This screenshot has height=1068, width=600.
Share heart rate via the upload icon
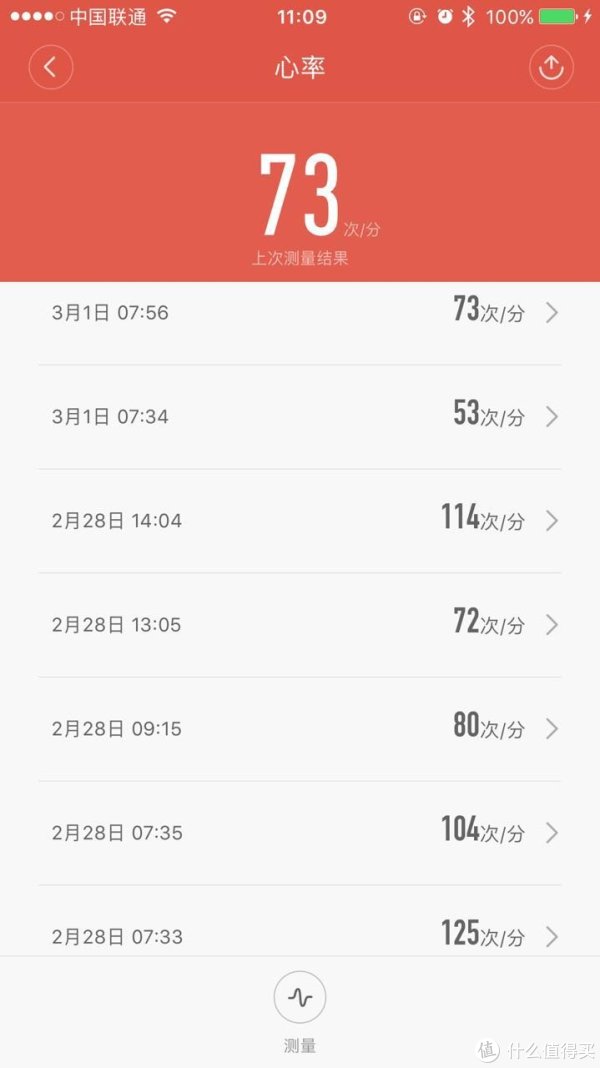tap(550, 68)
